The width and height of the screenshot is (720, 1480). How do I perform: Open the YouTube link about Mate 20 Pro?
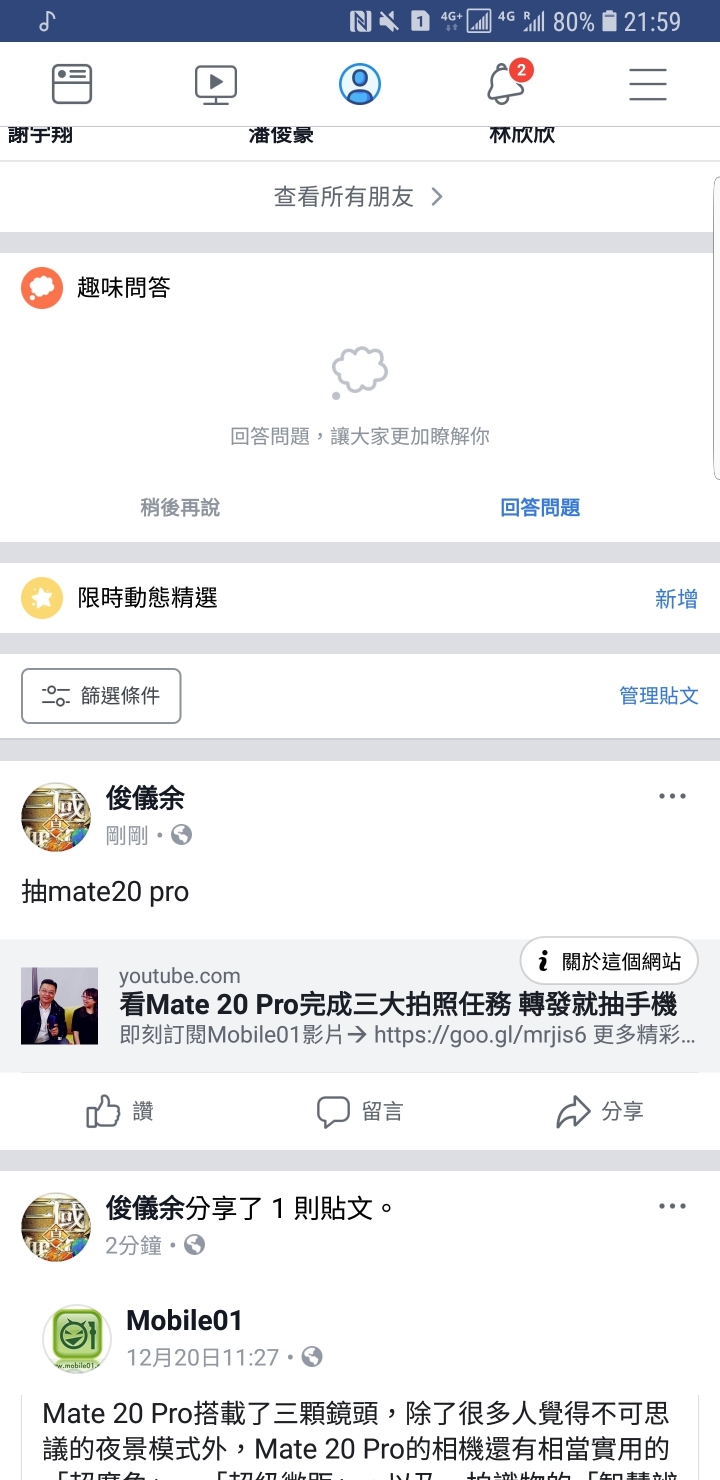(x=397, y=1004)
